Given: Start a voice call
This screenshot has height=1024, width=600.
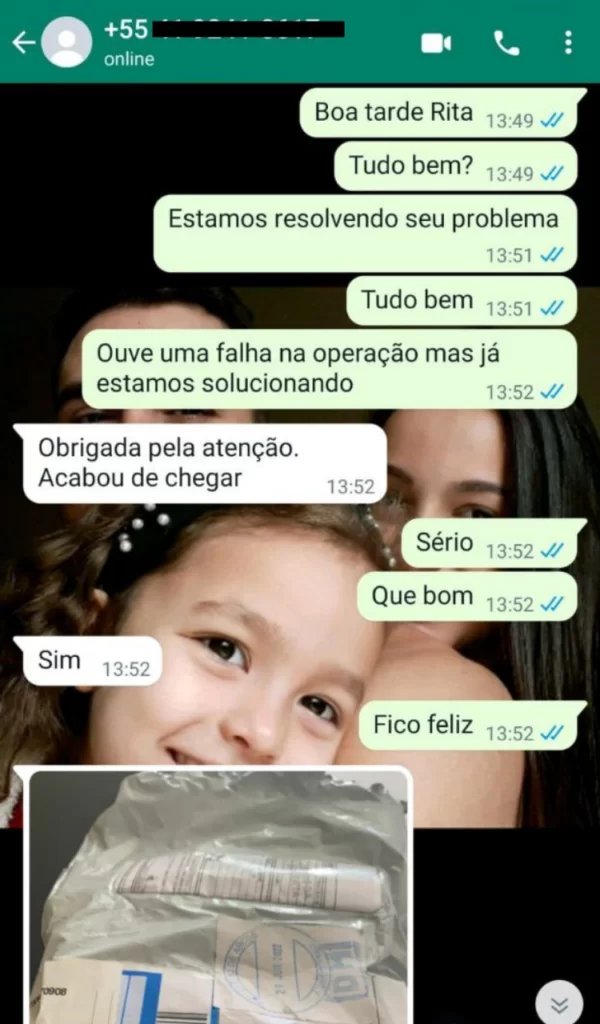Looking at the screenshot, I should (x=506, y=42).
